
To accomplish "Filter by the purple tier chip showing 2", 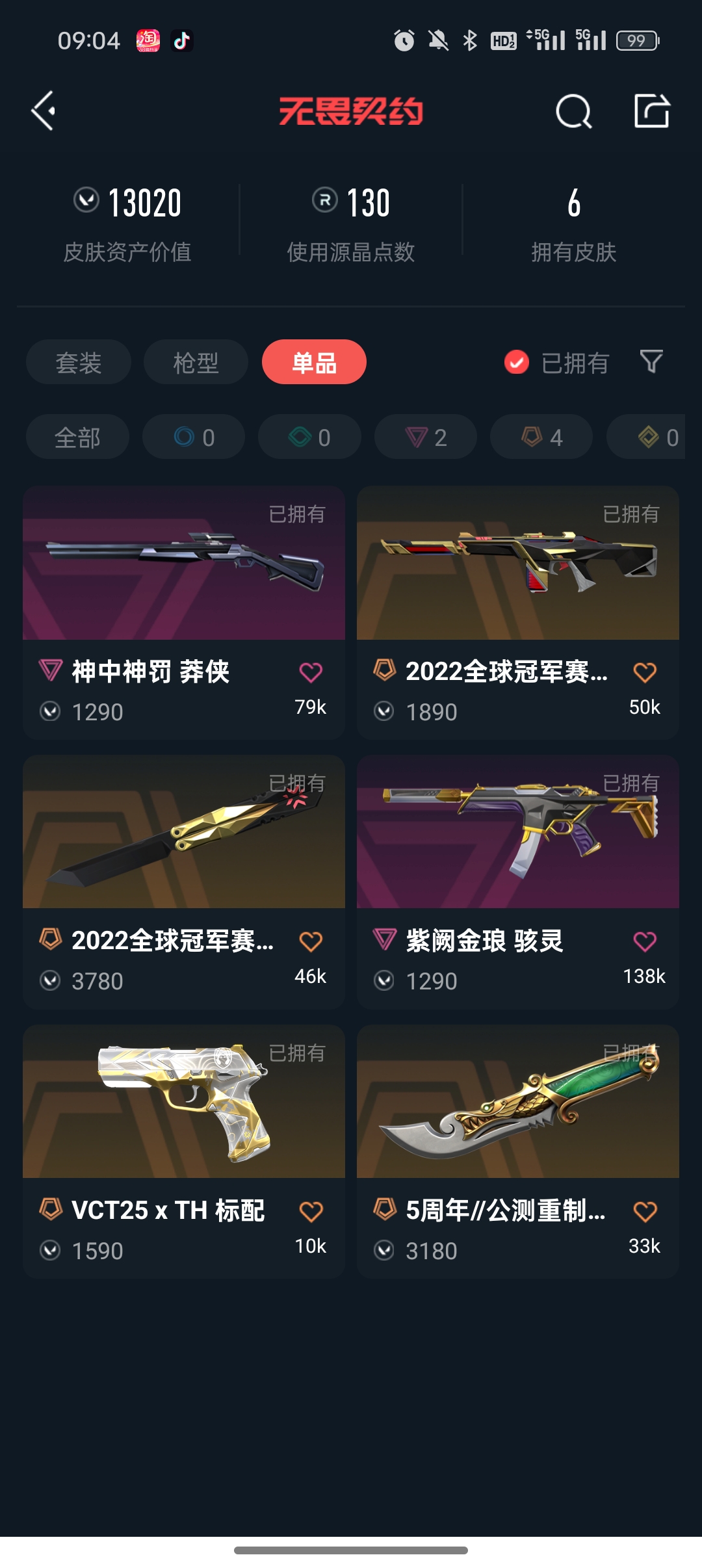I will 426,437.
